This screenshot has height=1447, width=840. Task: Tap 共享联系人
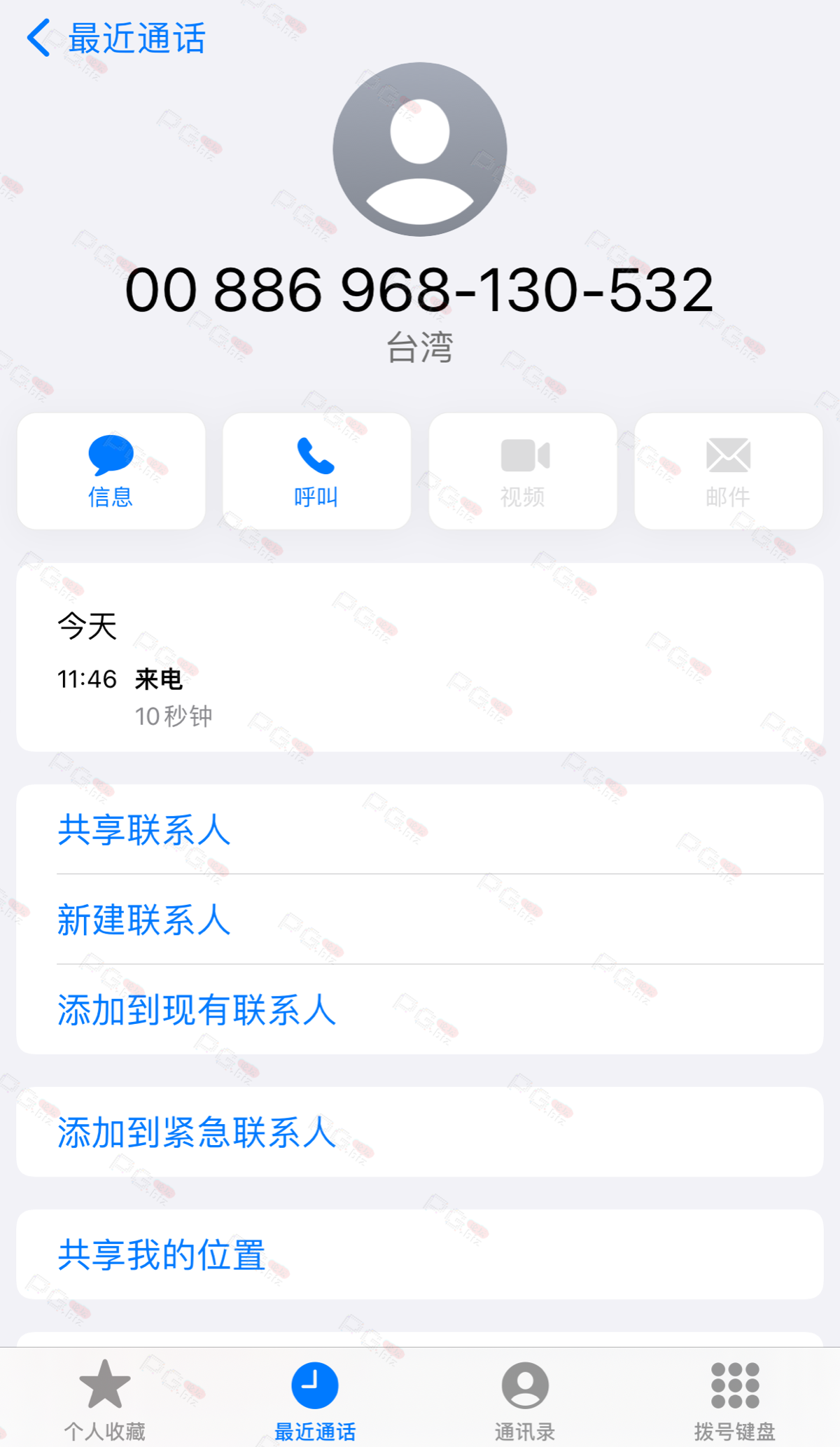coord(420,829)
